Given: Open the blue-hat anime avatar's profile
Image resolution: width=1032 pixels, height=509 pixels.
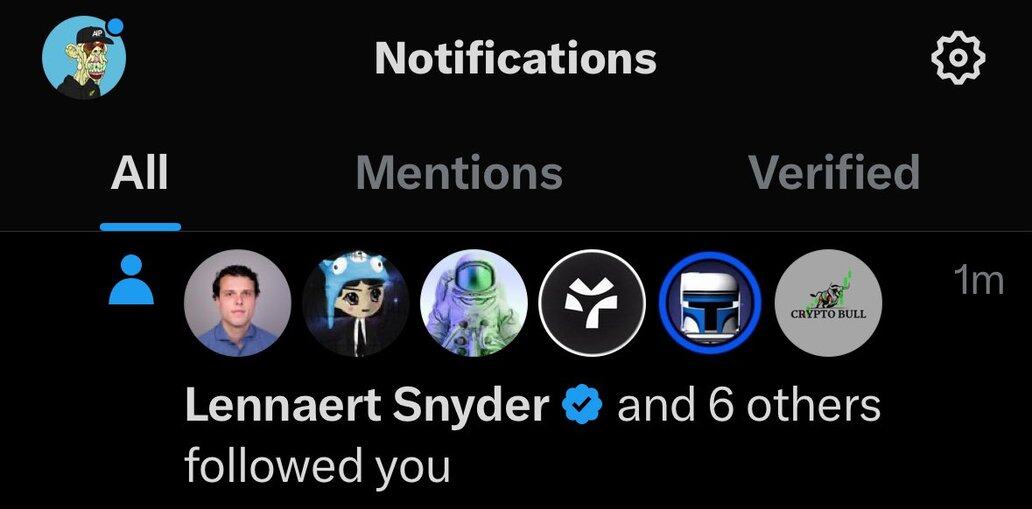Looking at the screenshot, I should point(355,302).
